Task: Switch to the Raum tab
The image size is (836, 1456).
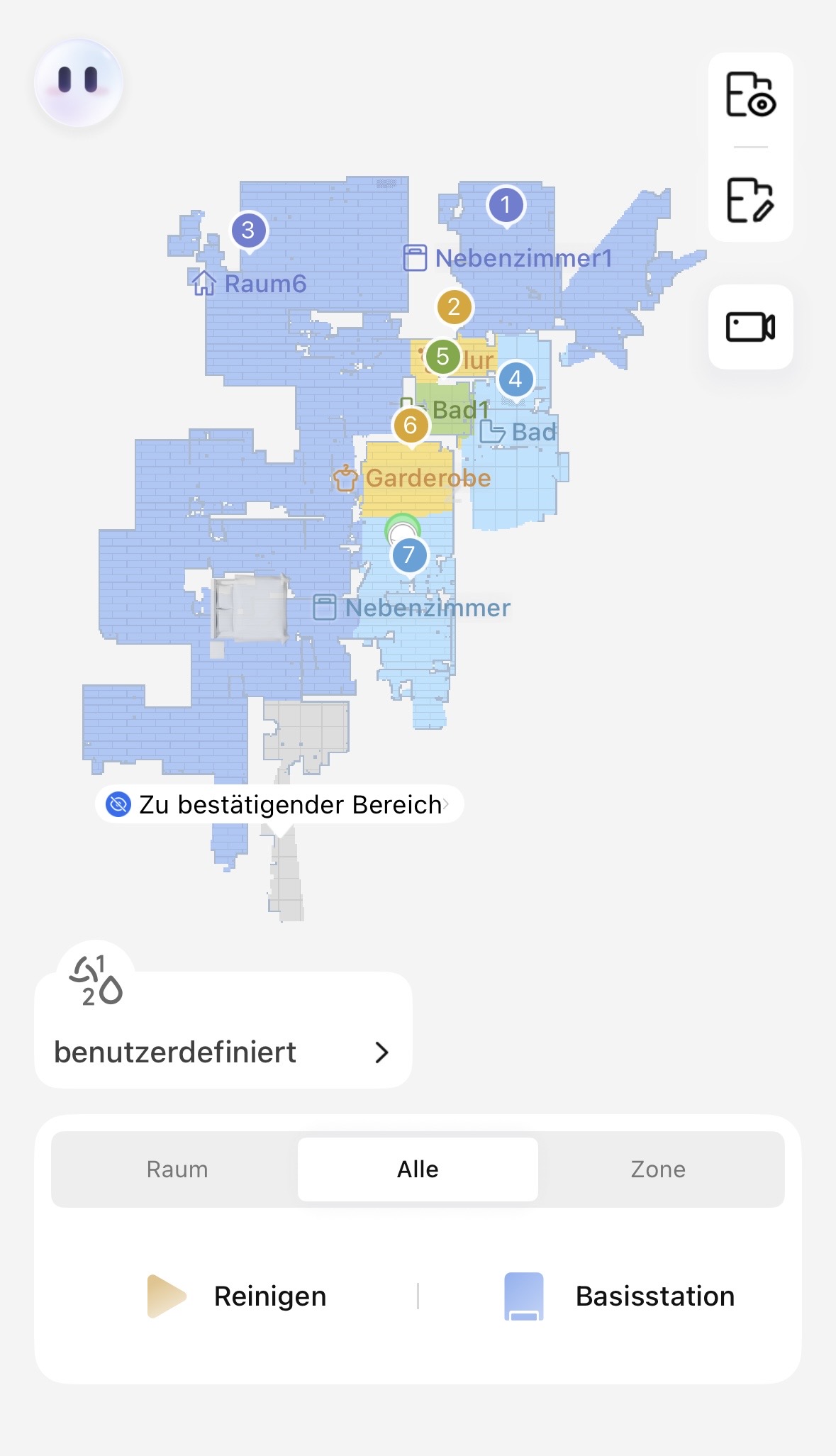Action: 177,1169
